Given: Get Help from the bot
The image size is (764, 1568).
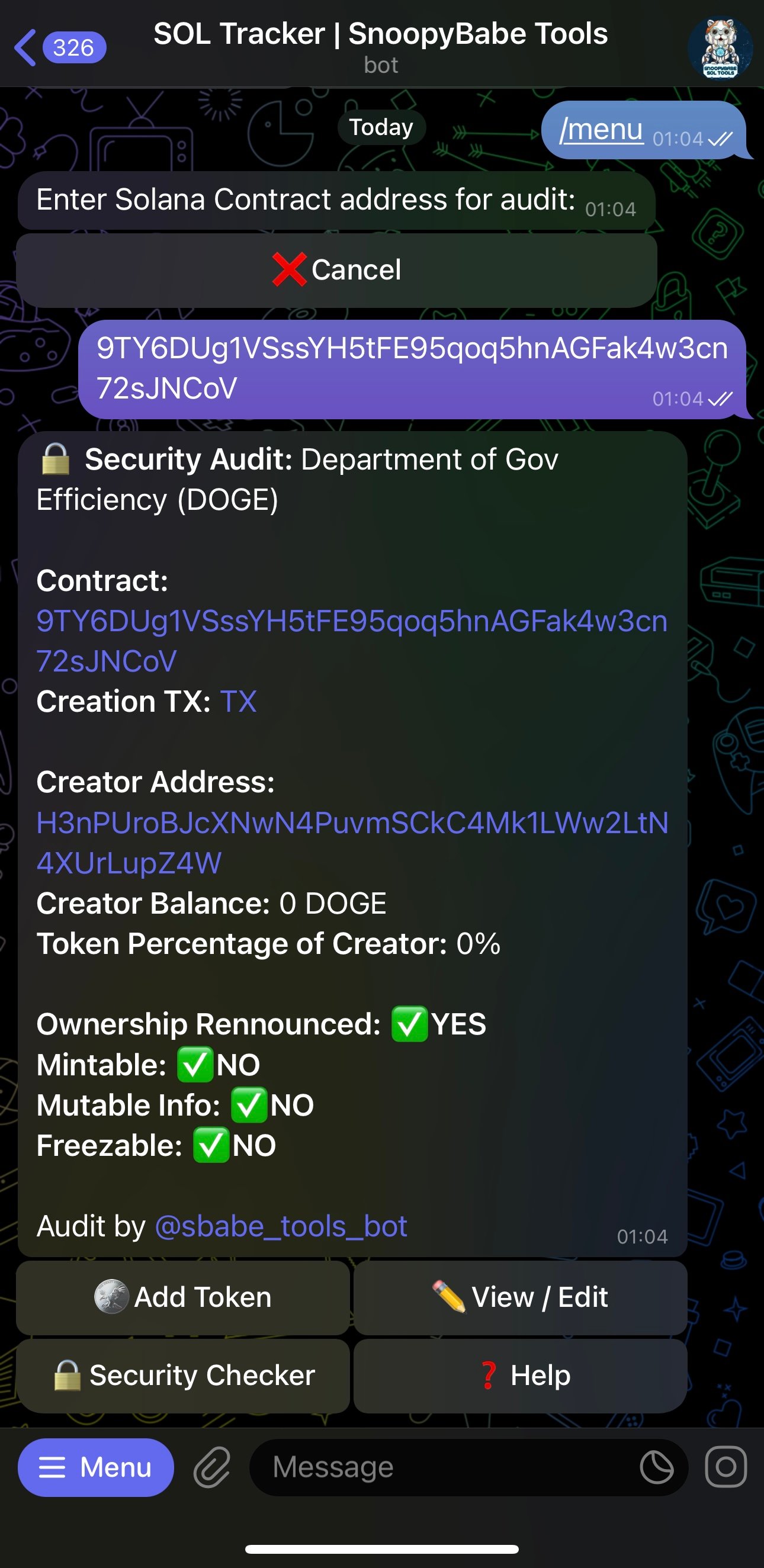Looking at the screenshot, I should coord(520,1375).
